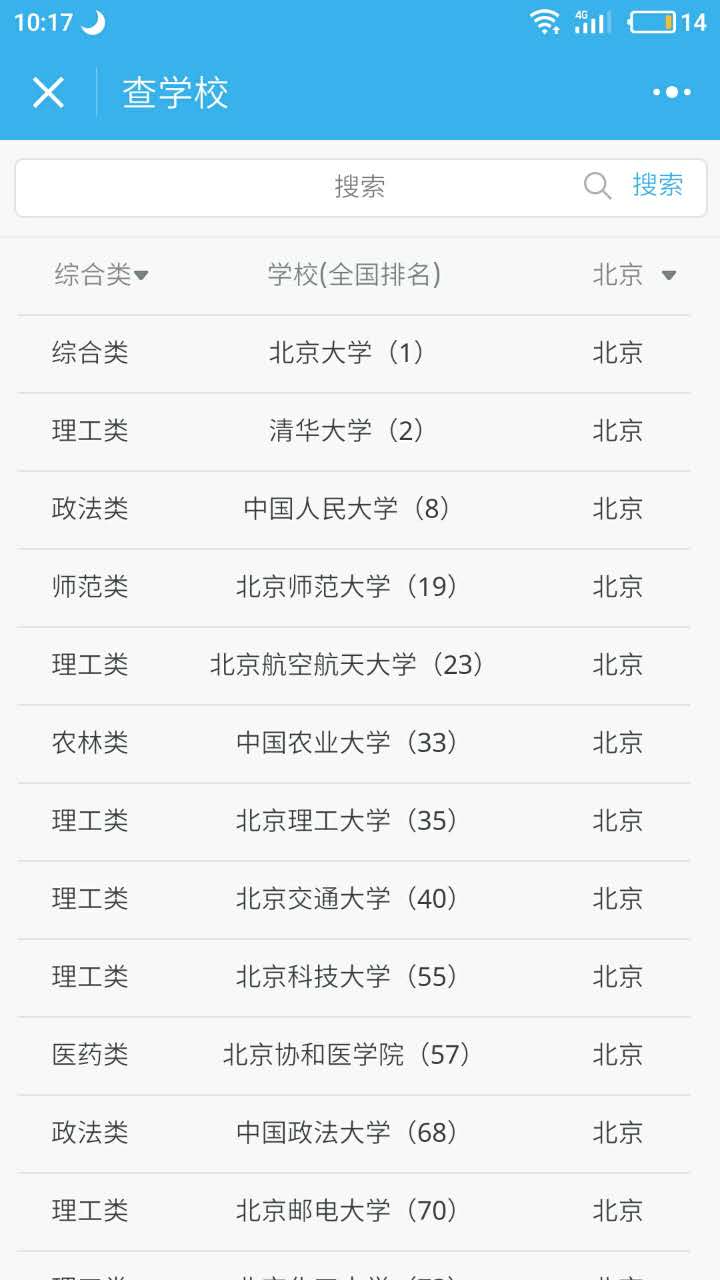Select 中国农业大学 (33)
The width and height of the screenshot is (720, 1280).
pyautogui.click(x=346, y=743)
